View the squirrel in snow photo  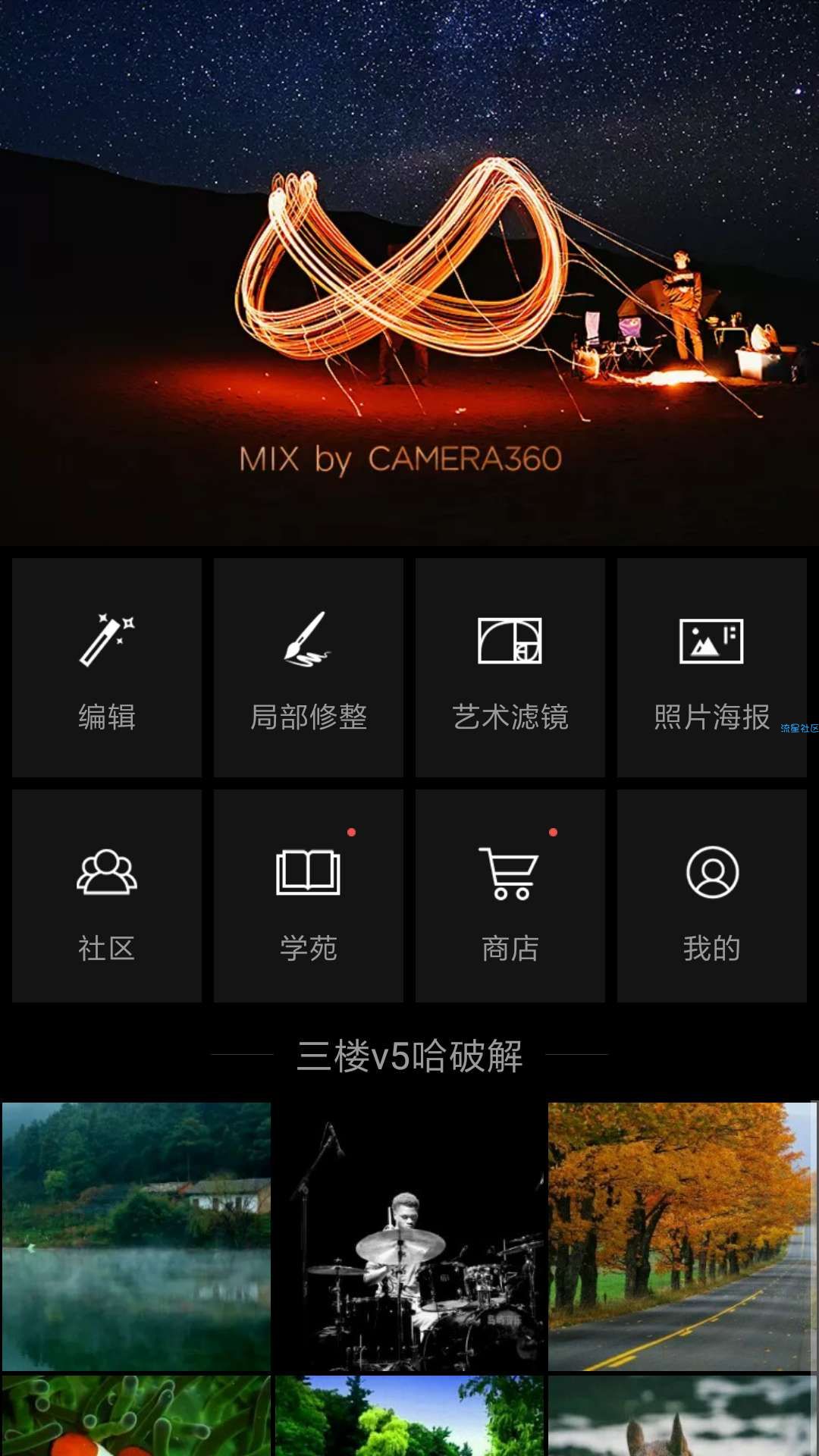click(x=681, y=1415)
